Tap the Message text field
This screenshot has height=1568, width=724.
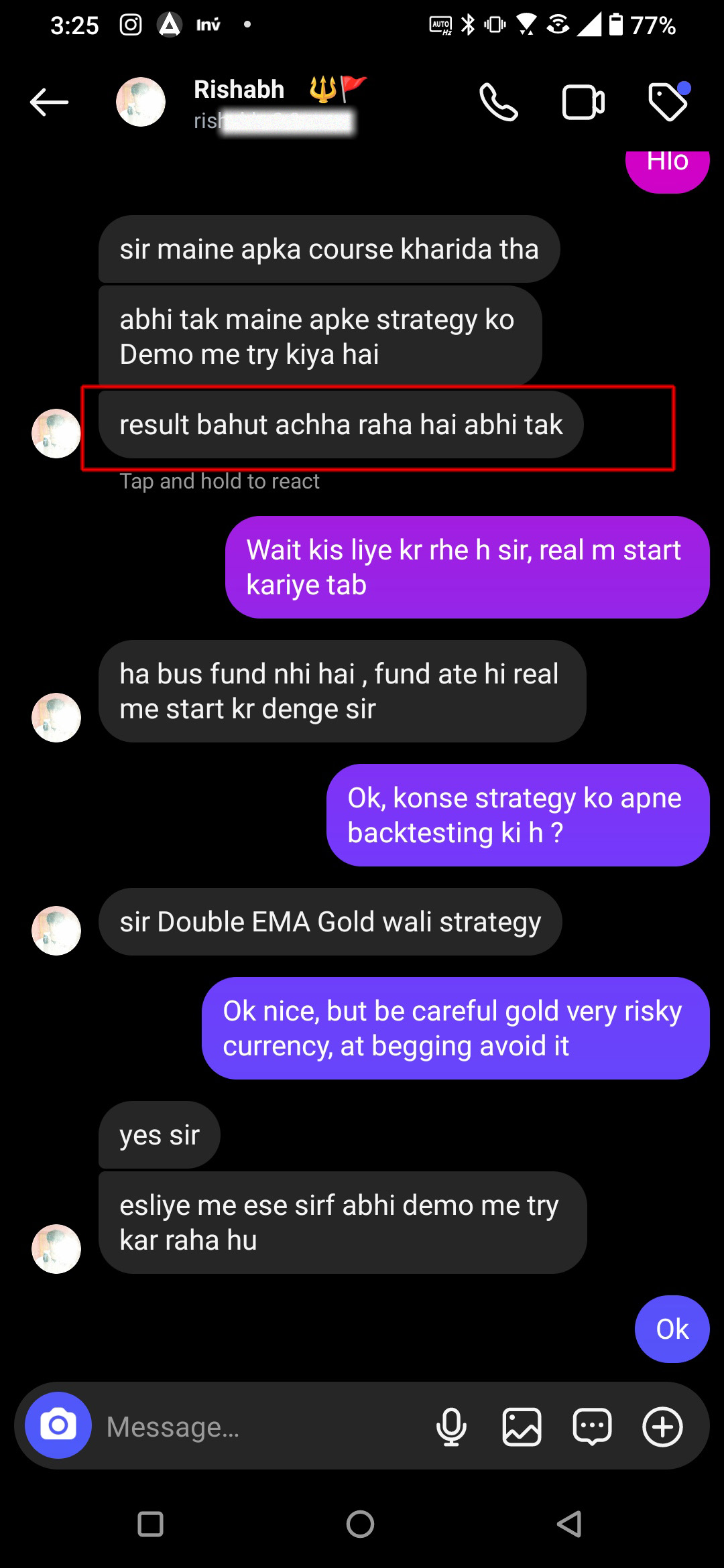pos(261,1427)
